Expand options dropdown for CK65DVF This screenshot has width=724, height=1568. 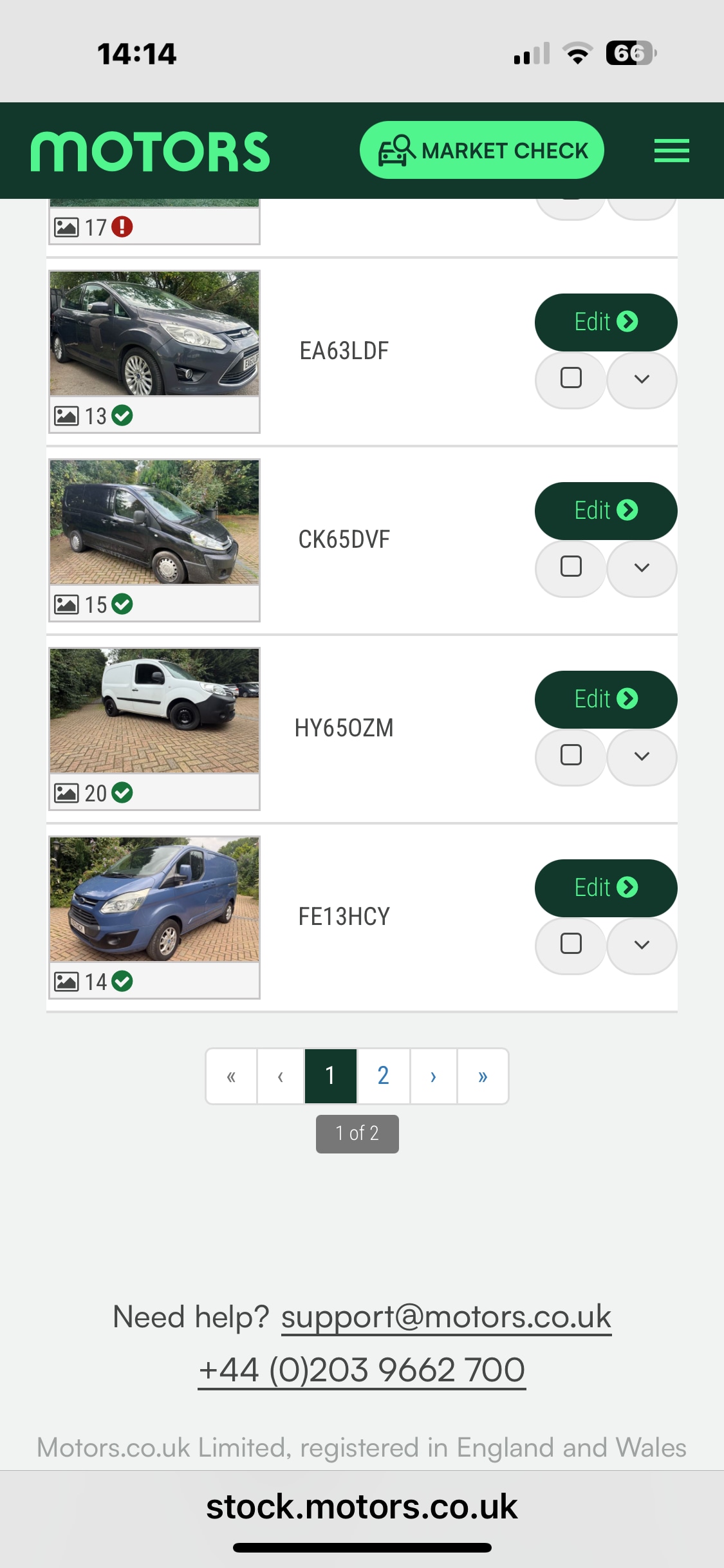[x=642, y=568]
